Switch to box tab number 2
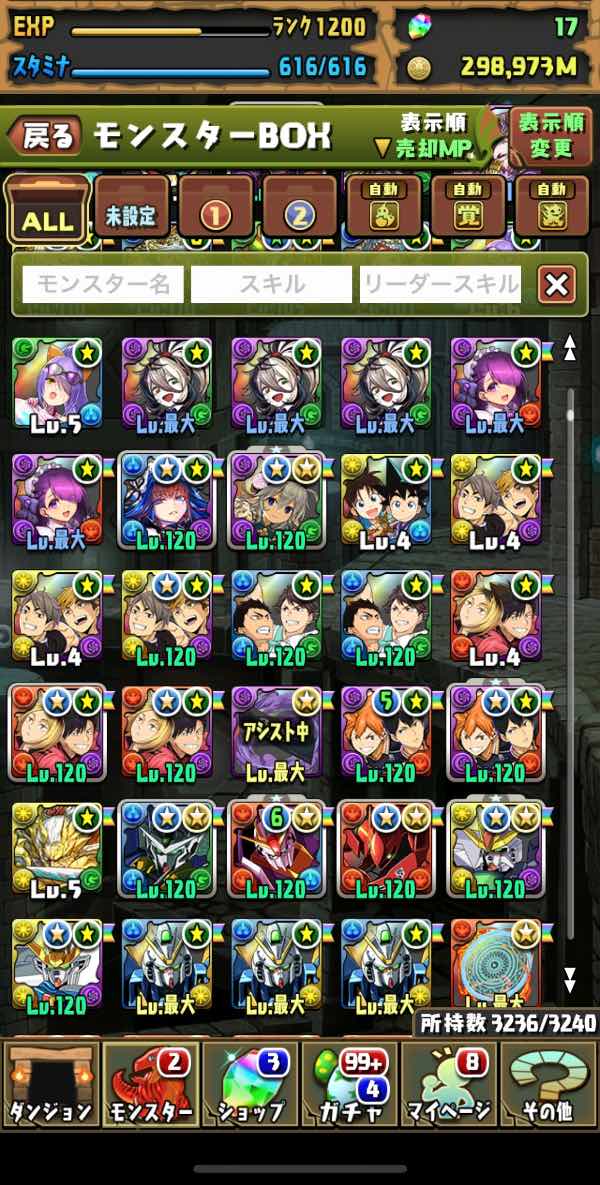Screen dimensions: 600x1185 coord(300,210)
